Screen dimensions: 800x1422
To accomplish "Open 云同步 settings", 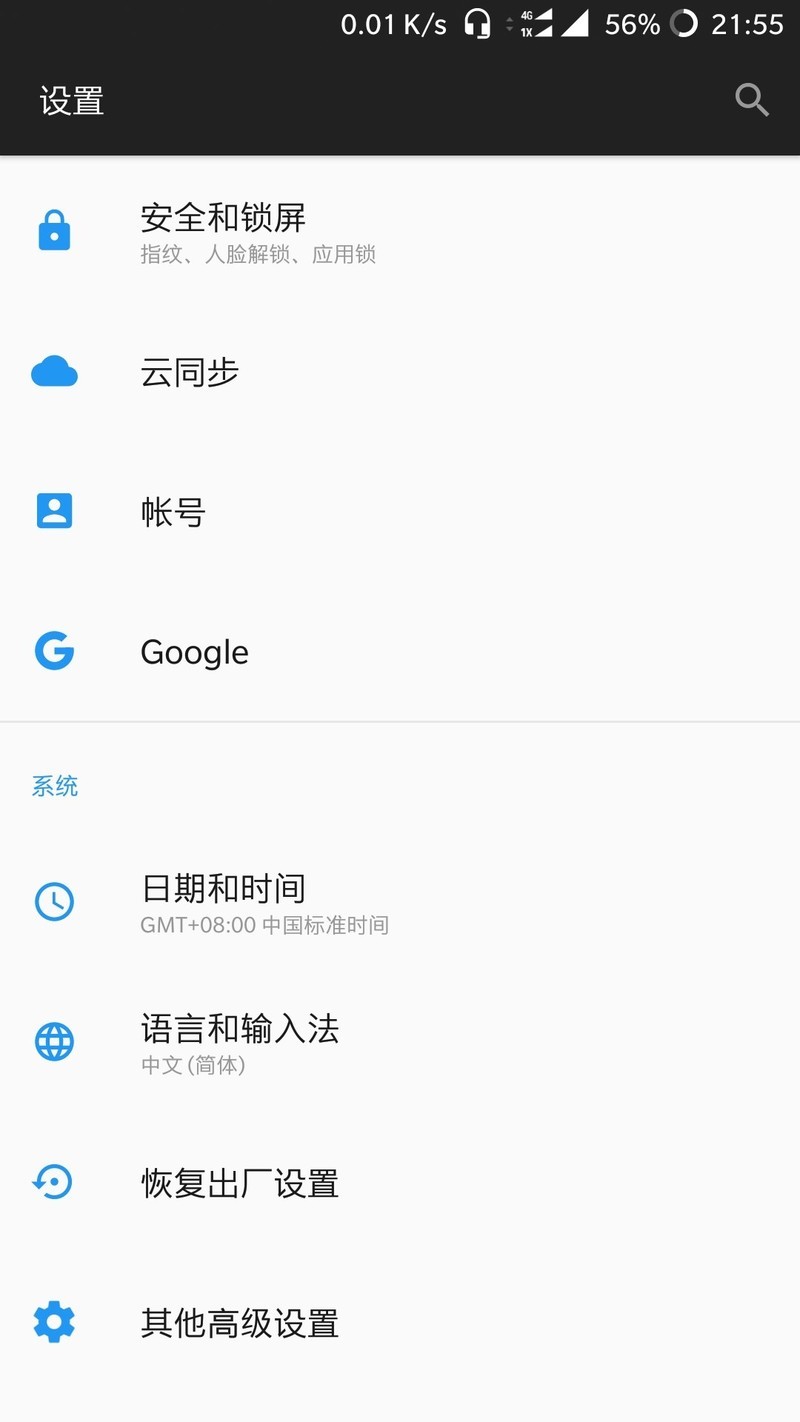I will click(x=400, y=373).
